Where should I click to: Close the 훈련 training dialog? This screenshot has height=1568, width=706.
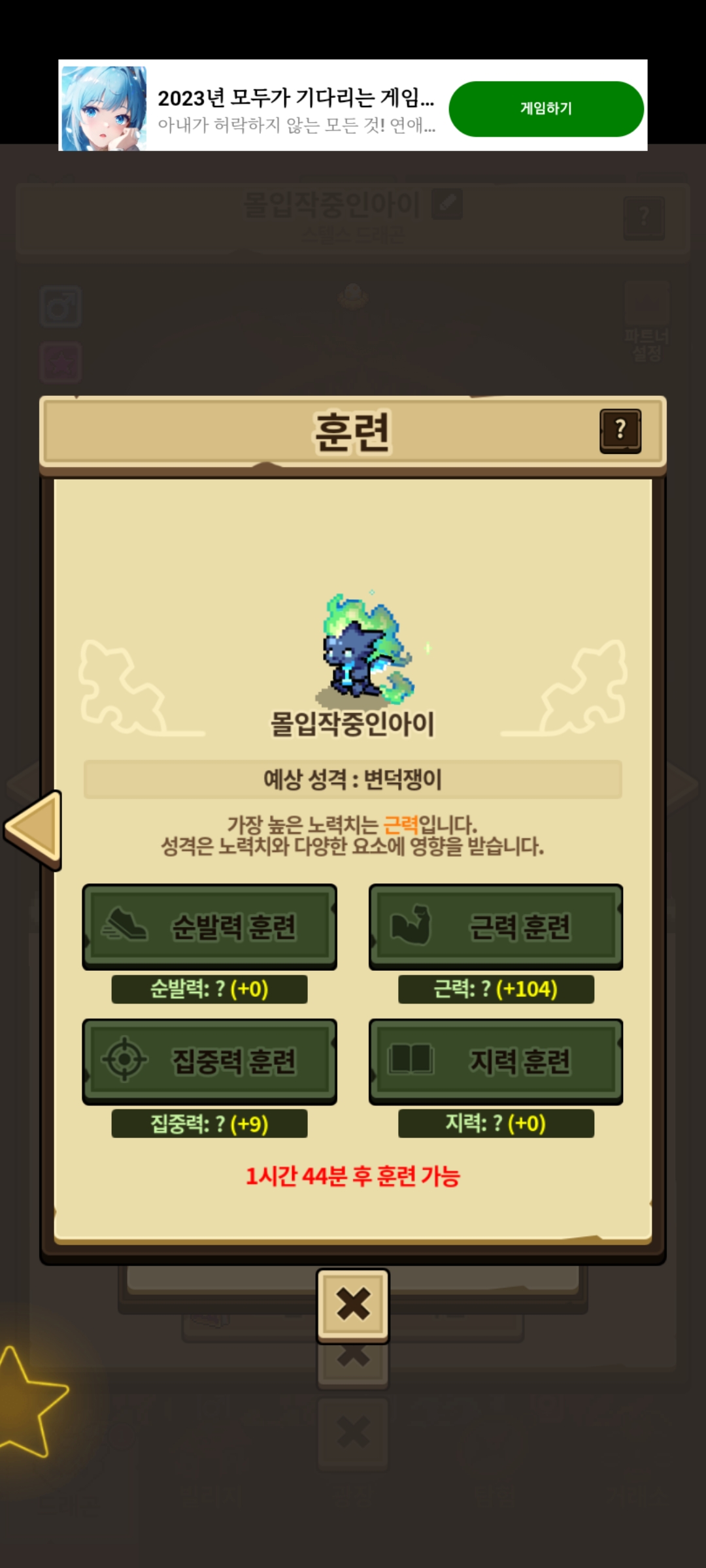(x=353, y=1305)
